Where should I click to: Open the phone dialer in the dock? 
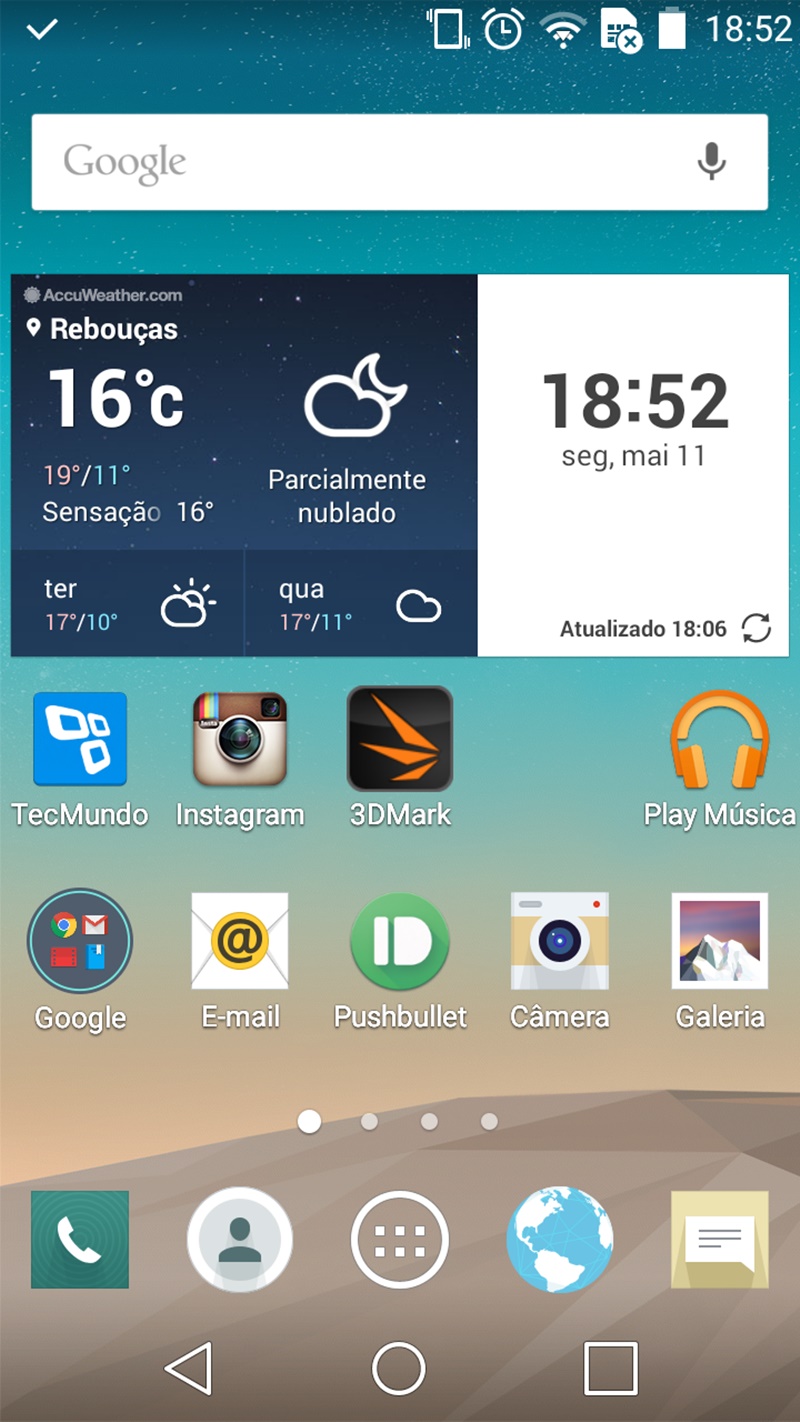pyautogui.click(x=80, y=1240)
